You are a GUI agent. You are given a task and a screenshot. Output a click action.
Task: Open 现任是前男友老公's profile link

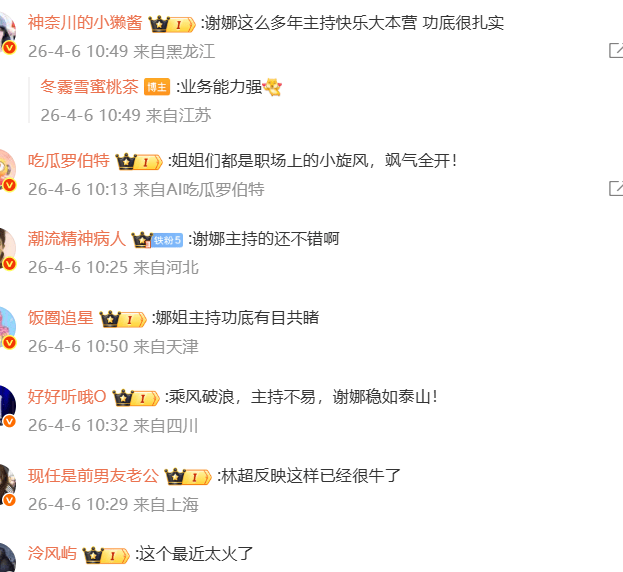[93, 476]
